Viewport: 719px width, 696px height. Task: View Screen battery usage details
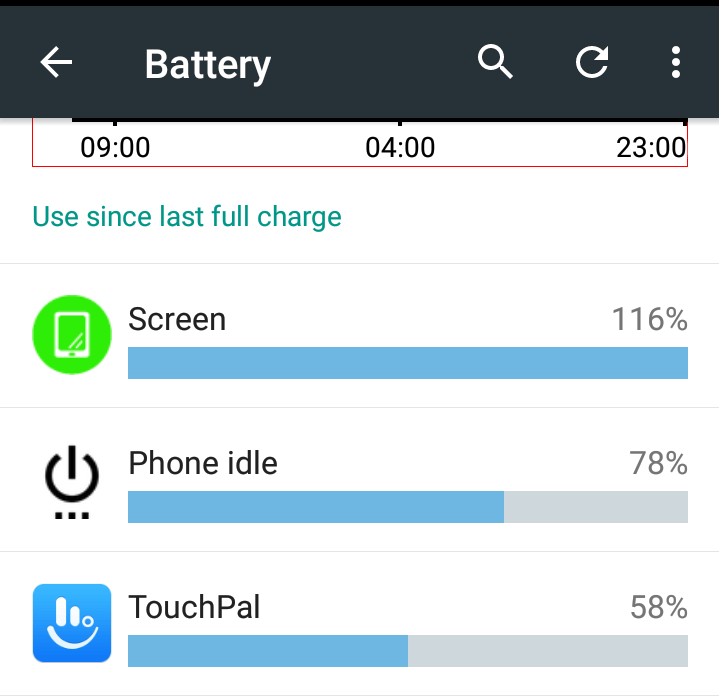[x=360, y=336]
